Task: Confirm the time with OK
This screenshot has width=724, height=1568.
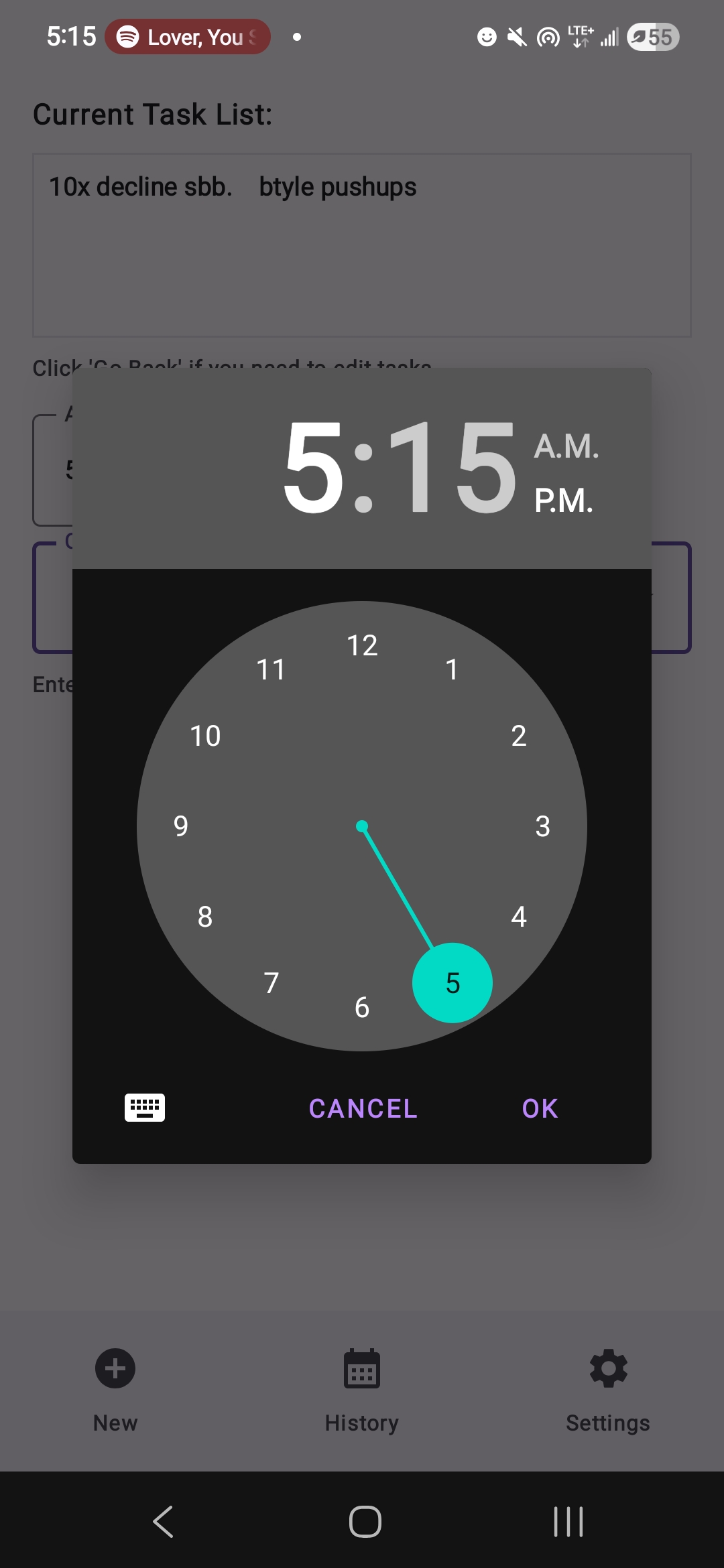Action: tap(540, 1108)
